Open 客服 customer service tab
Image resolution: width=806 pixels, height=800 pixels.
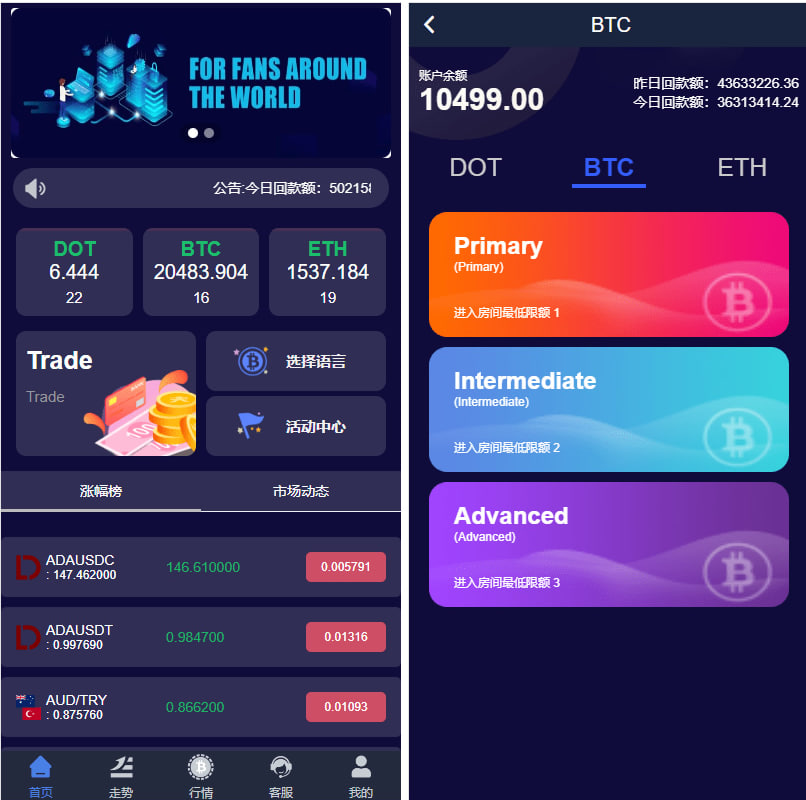pos(281,777)
